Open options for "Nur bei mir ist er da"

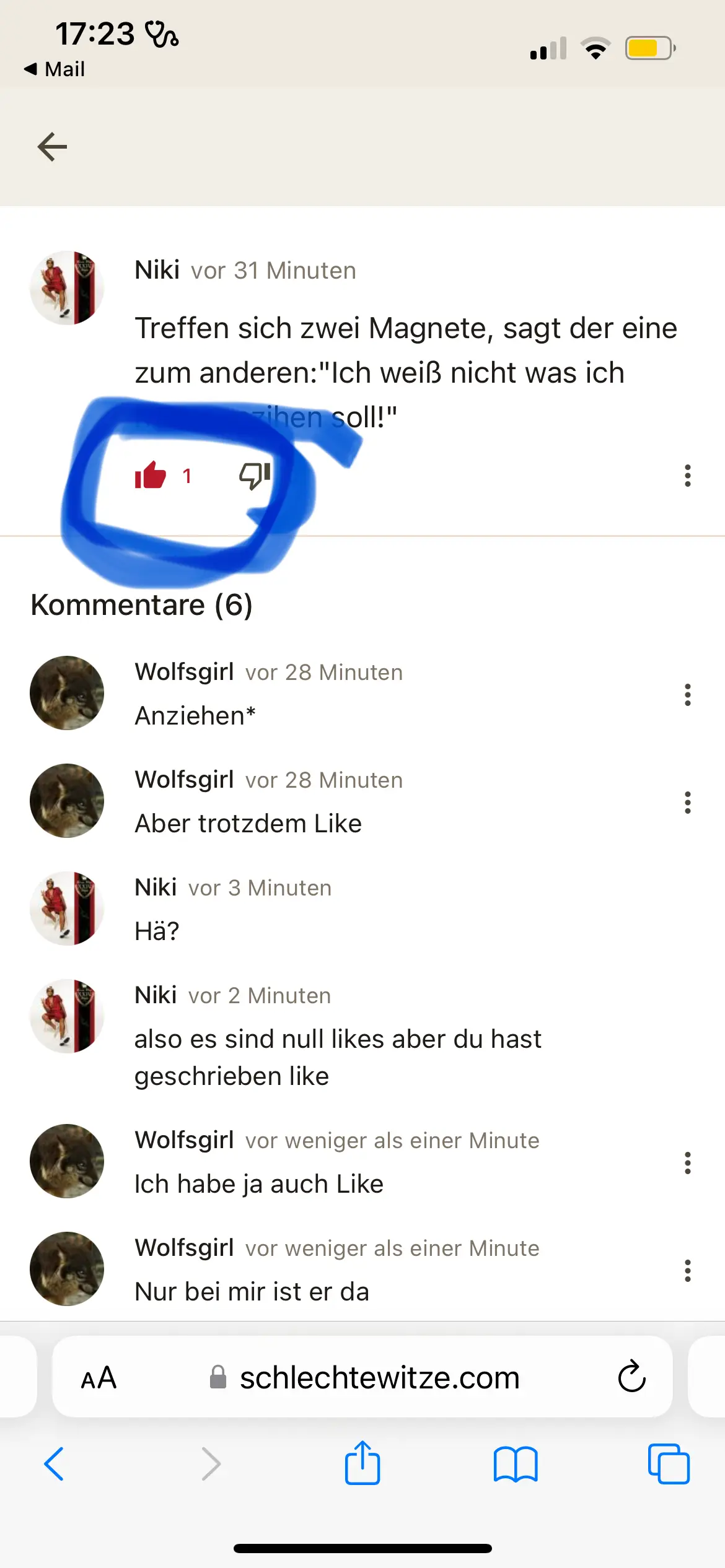[x=687, y=1271]
